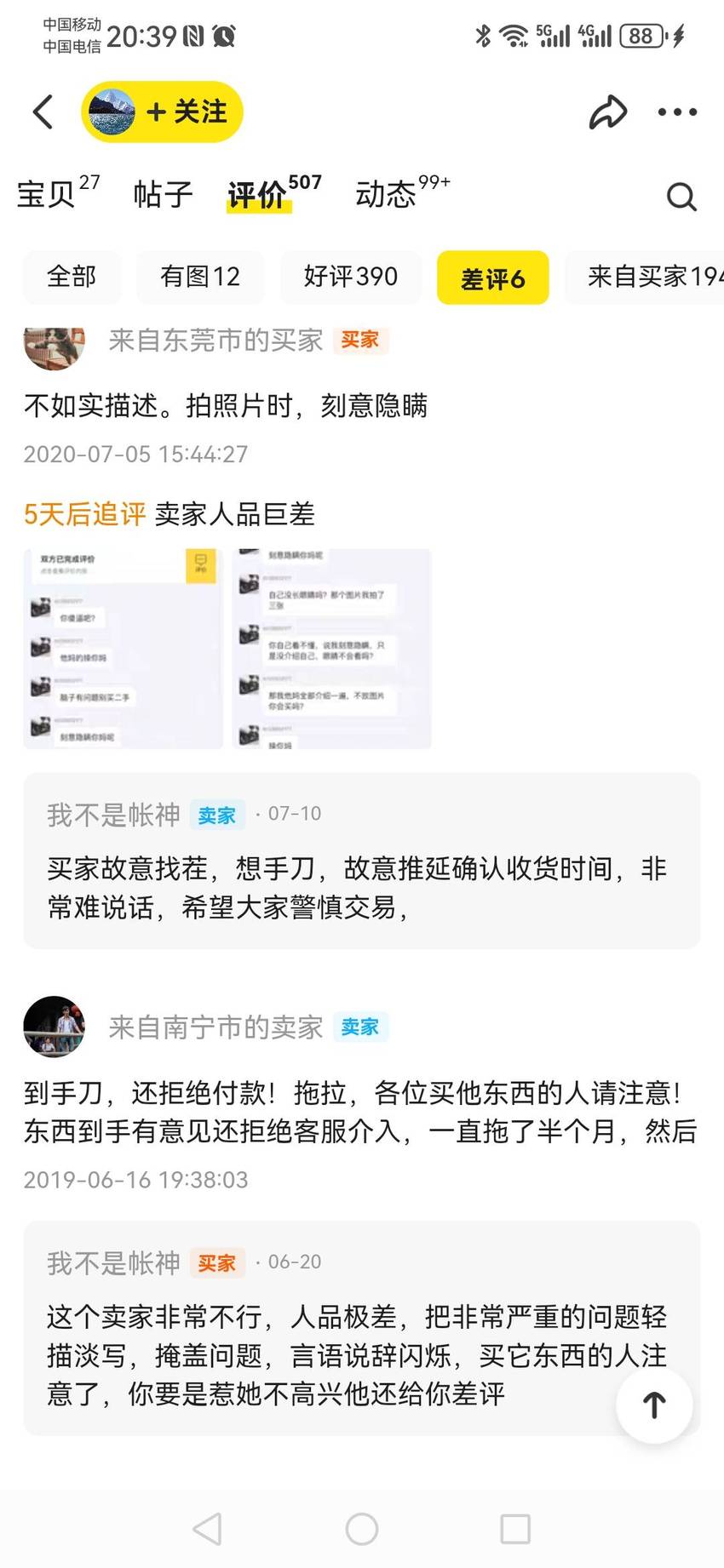Viewport: 724px width, 1568px height.
Task: Search within this seller's page
Action: 681,197
